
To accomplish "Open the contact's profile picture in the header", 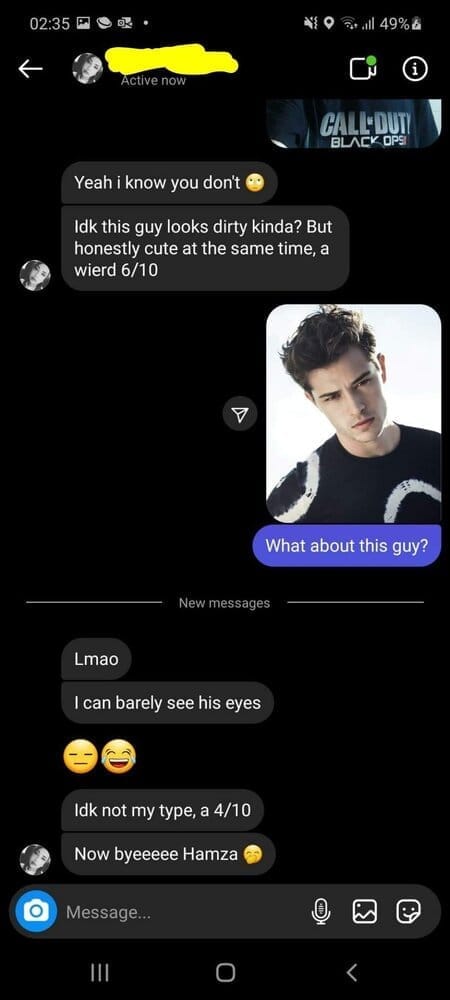I will tap(87, 69).
